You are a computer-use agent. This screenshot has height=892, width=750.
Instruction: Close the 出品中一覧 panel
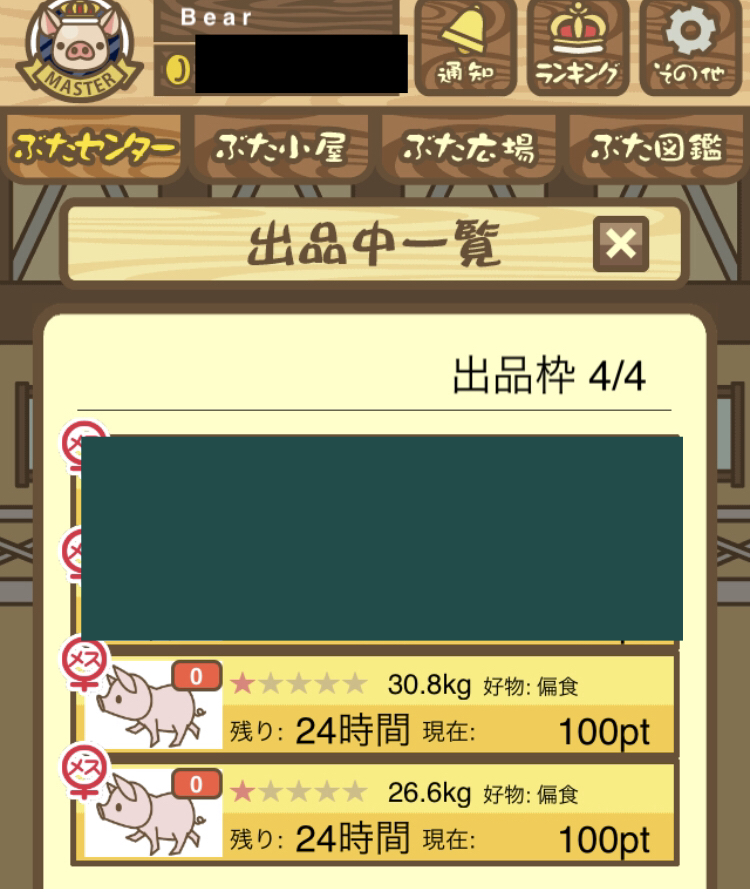(x=620, y=244)
